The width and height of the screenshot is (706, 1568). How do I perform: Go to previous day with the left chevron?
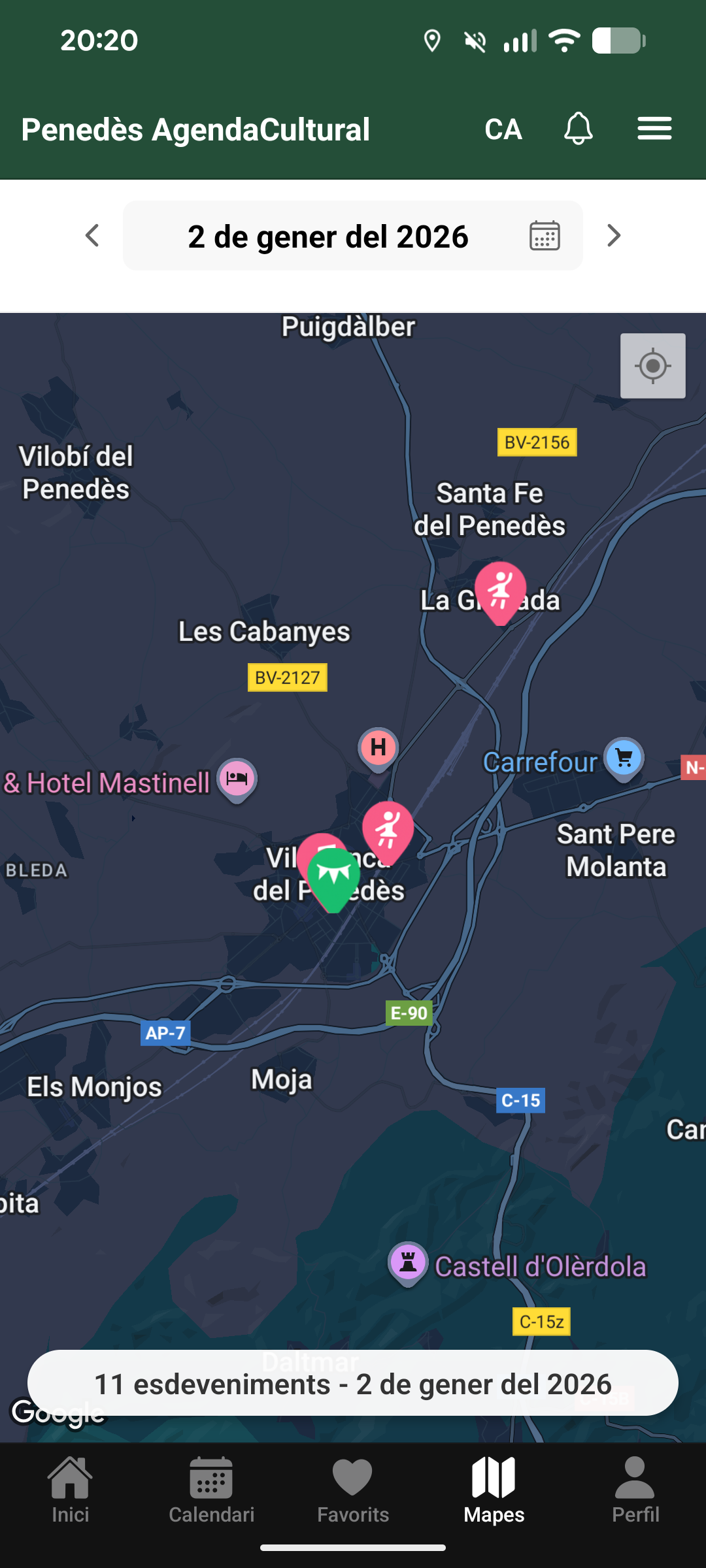tap(92, 236)
